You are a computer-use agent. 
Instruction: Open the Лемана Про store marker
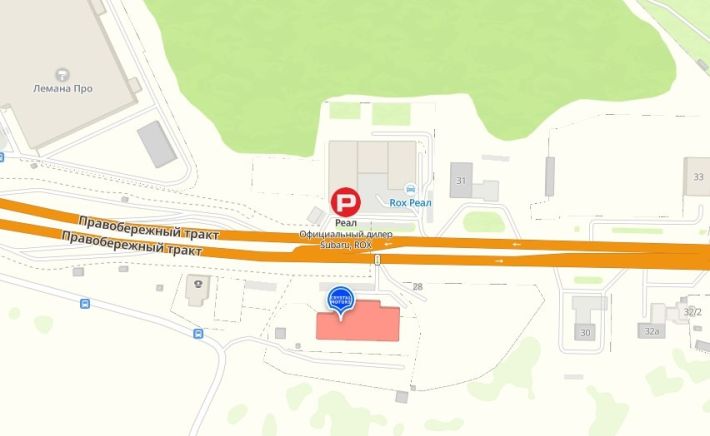tap(62, 74)
